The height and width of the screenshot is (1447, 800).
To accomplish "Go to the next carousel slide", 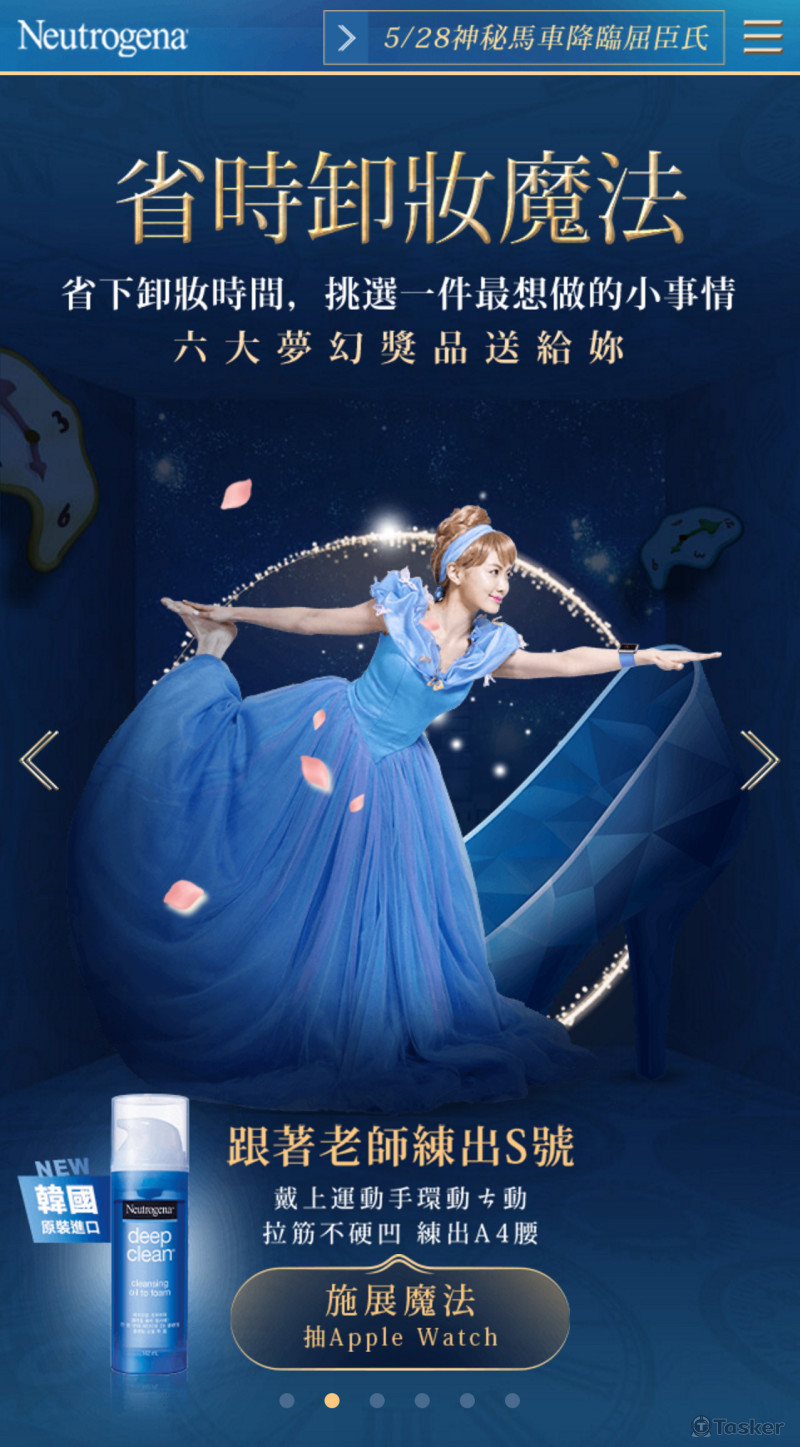I will click(759, 760).
